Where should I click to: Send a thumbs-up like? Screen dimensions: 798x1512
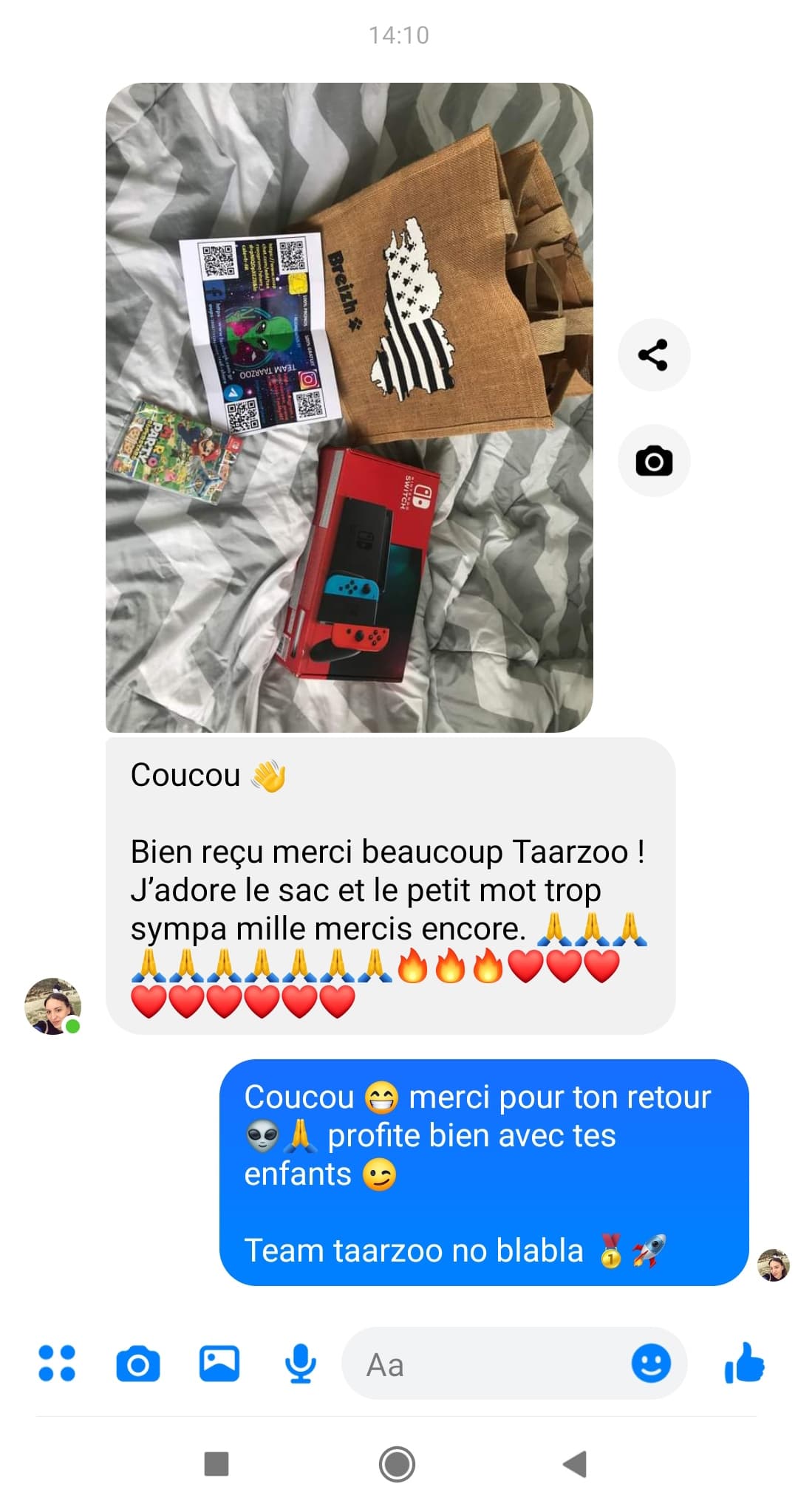pyautogui.click(x=744, y=1363)
